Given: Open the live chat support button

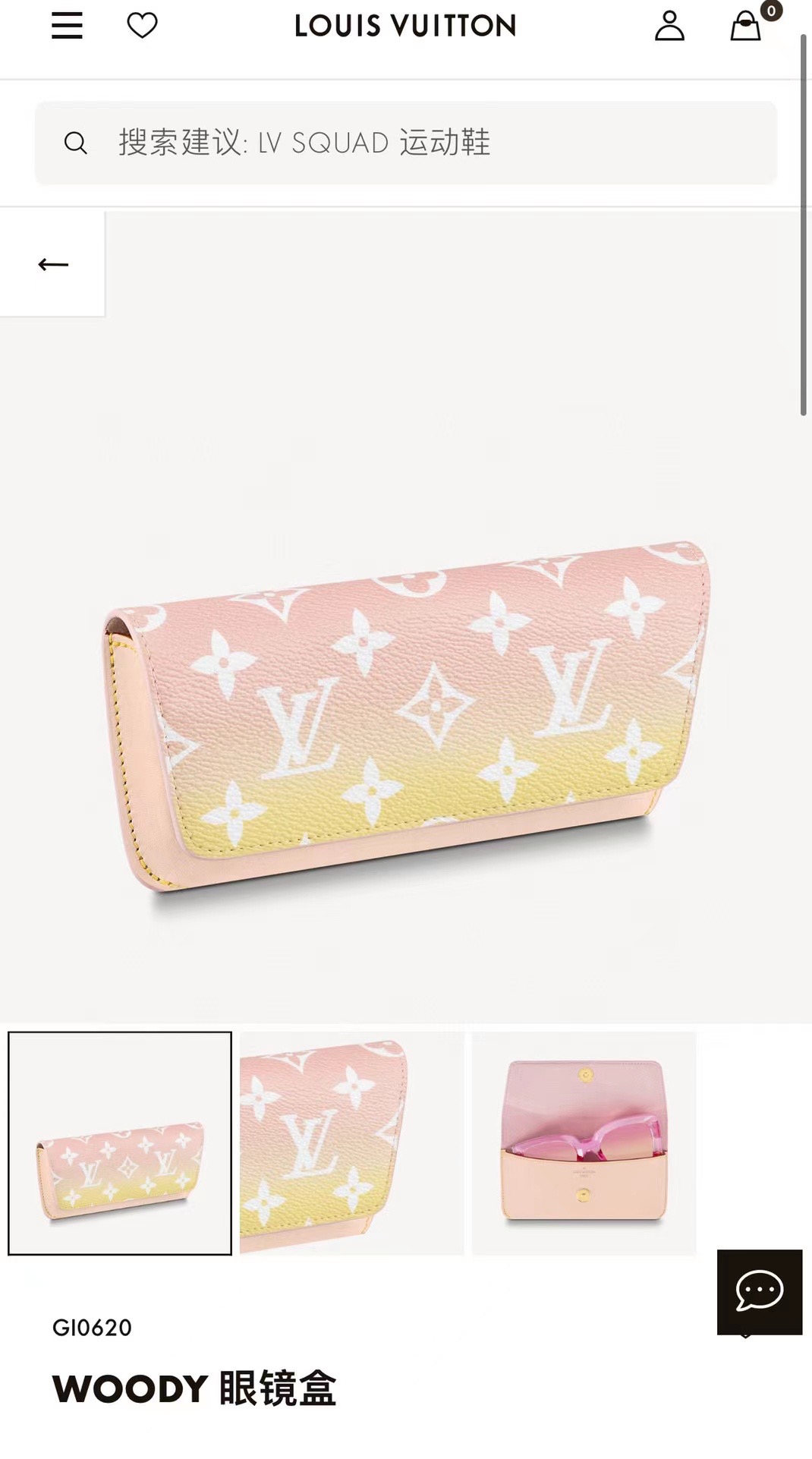Looking at the screenshot, I should click(759, 1291).
